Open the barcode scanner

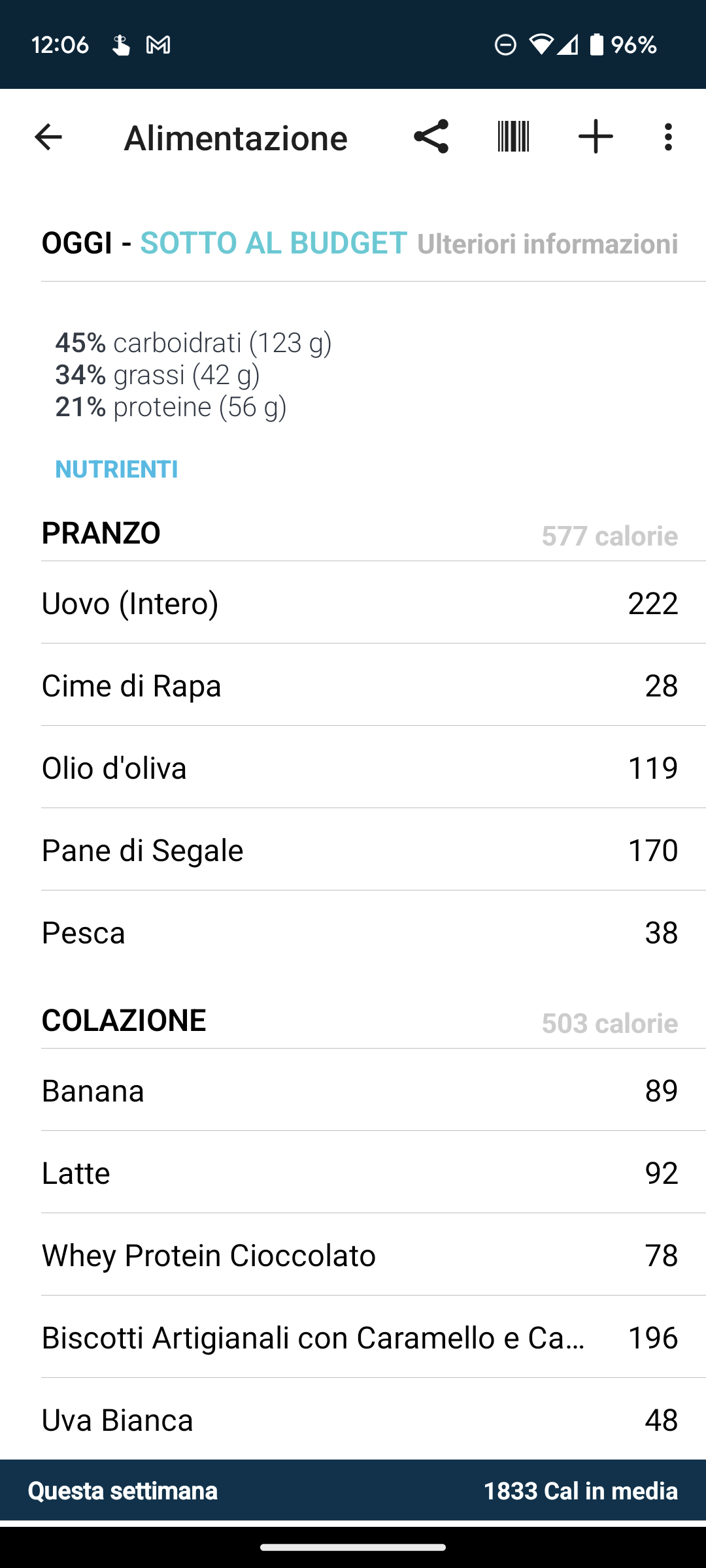click(x=514, y=137)
